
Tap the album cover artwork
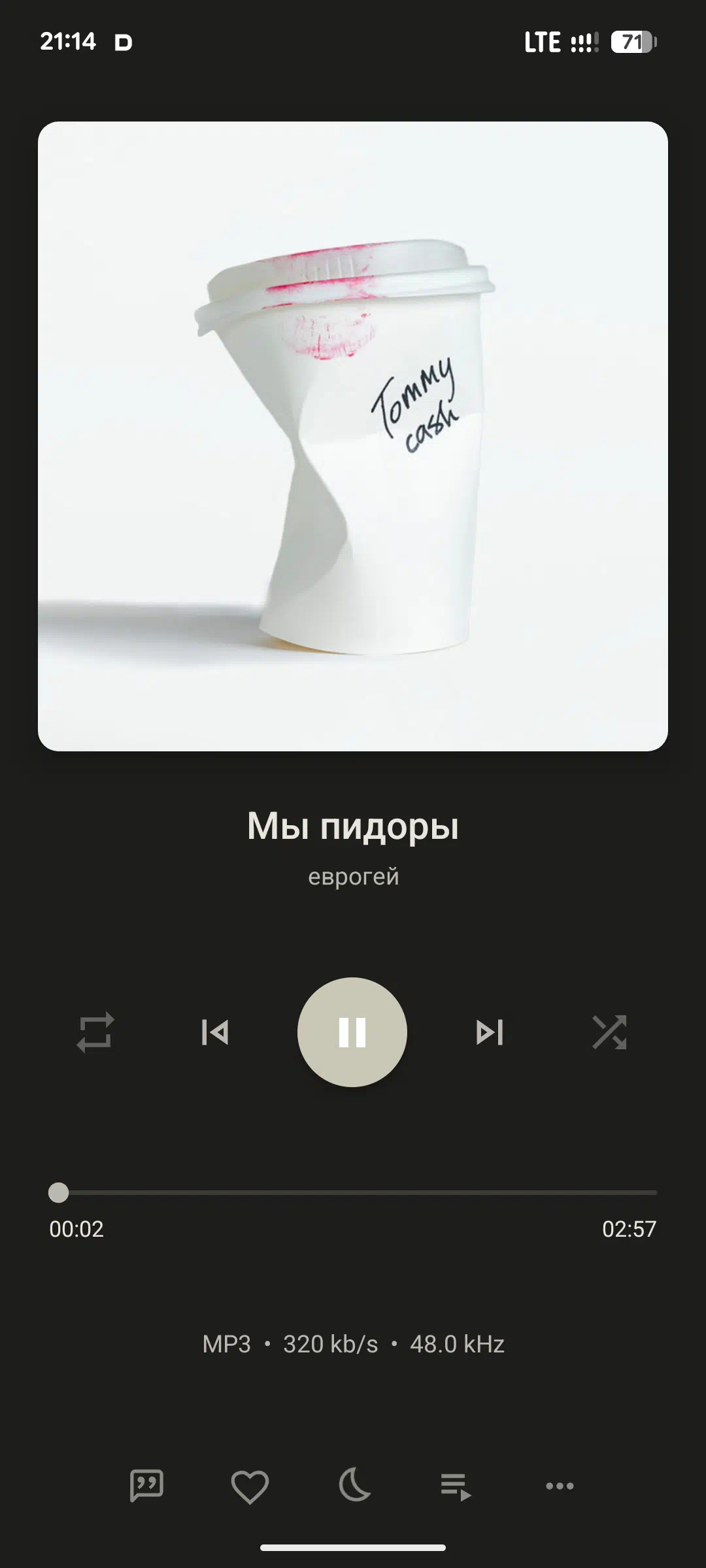[353, 436]
